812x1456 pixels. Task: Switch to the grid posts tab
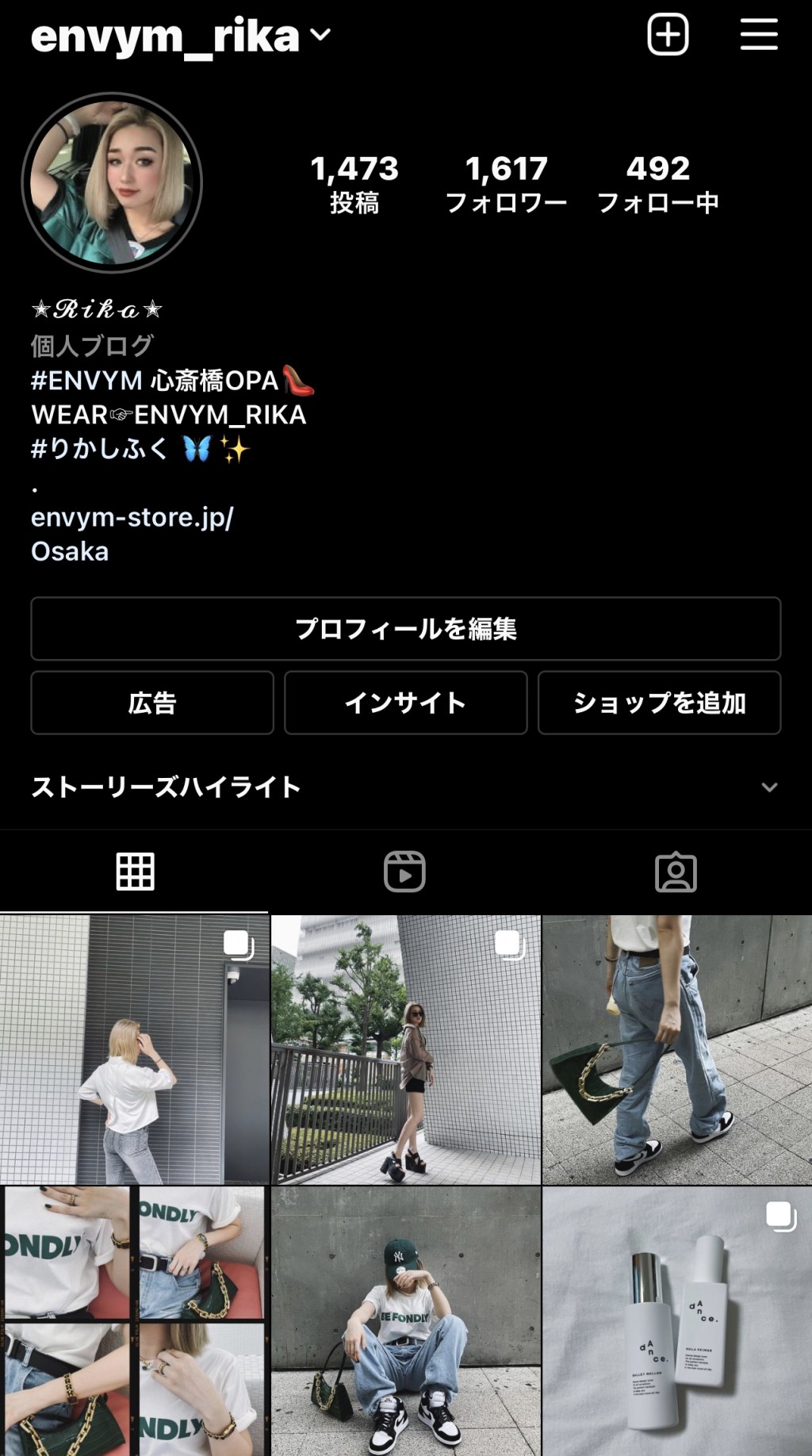point(135,872)
